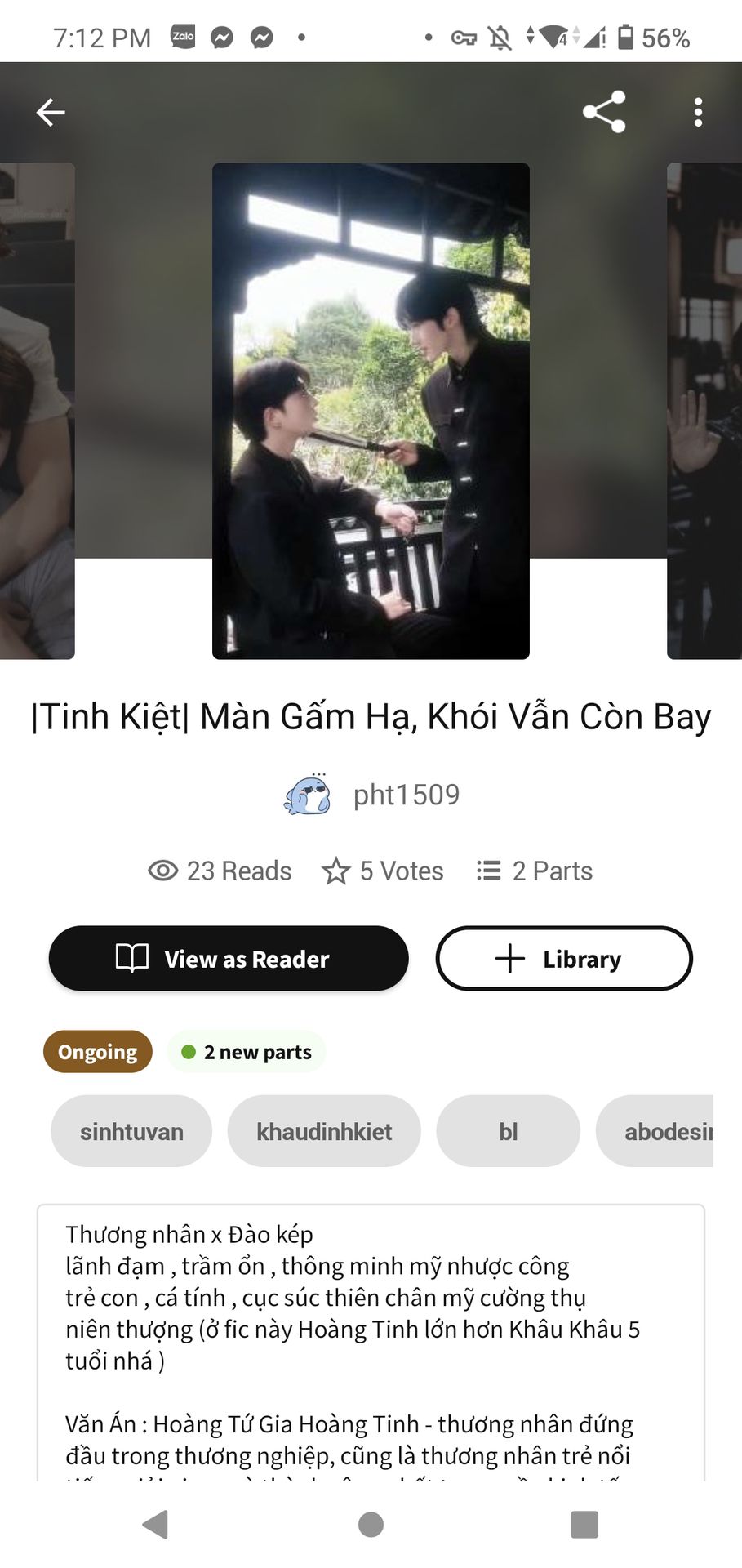Go back using the top arrow
This screenshot has height=1568, width=742.
(x=51, y=112)
